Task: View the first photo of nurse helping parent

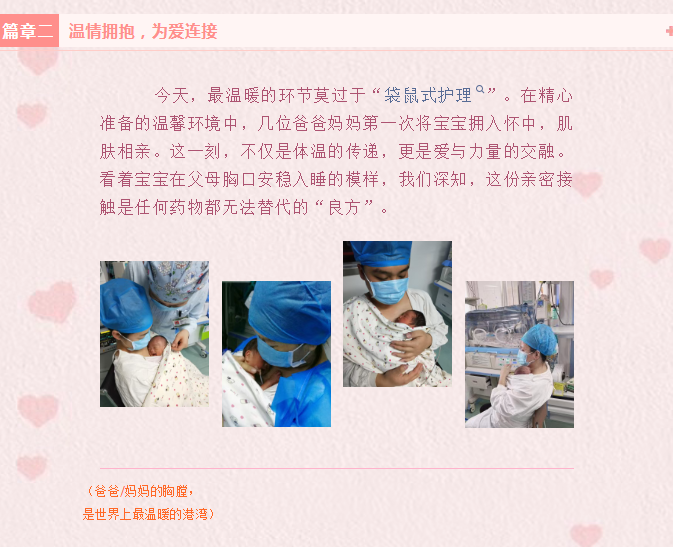Action: pos(154,334)
